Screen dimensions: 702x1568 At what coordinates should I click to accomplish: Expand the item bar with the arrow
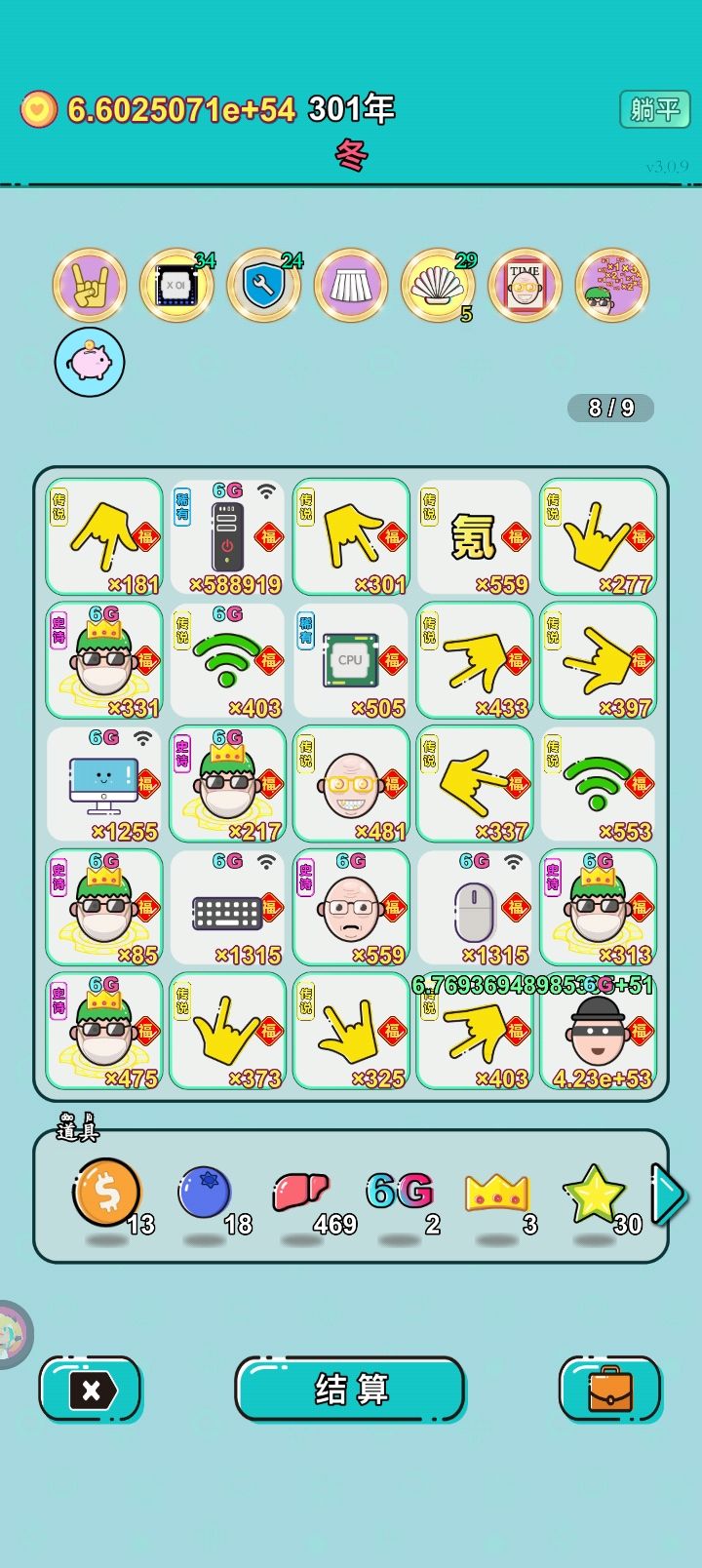click(x=669, y=1192)
